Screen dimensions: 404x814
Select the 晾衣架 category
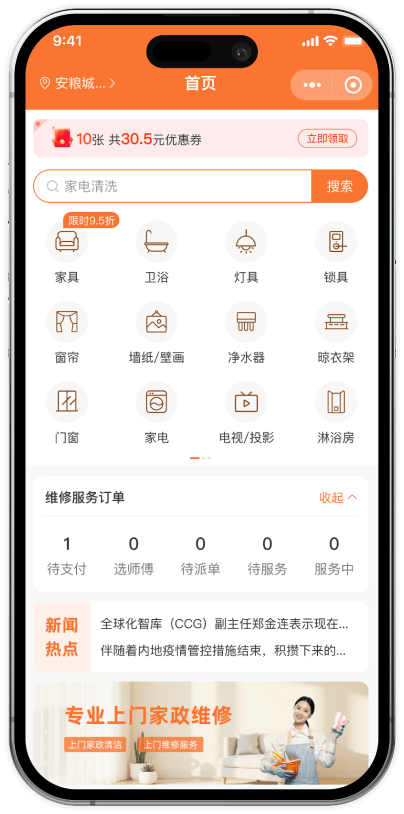tap(335, 333)
